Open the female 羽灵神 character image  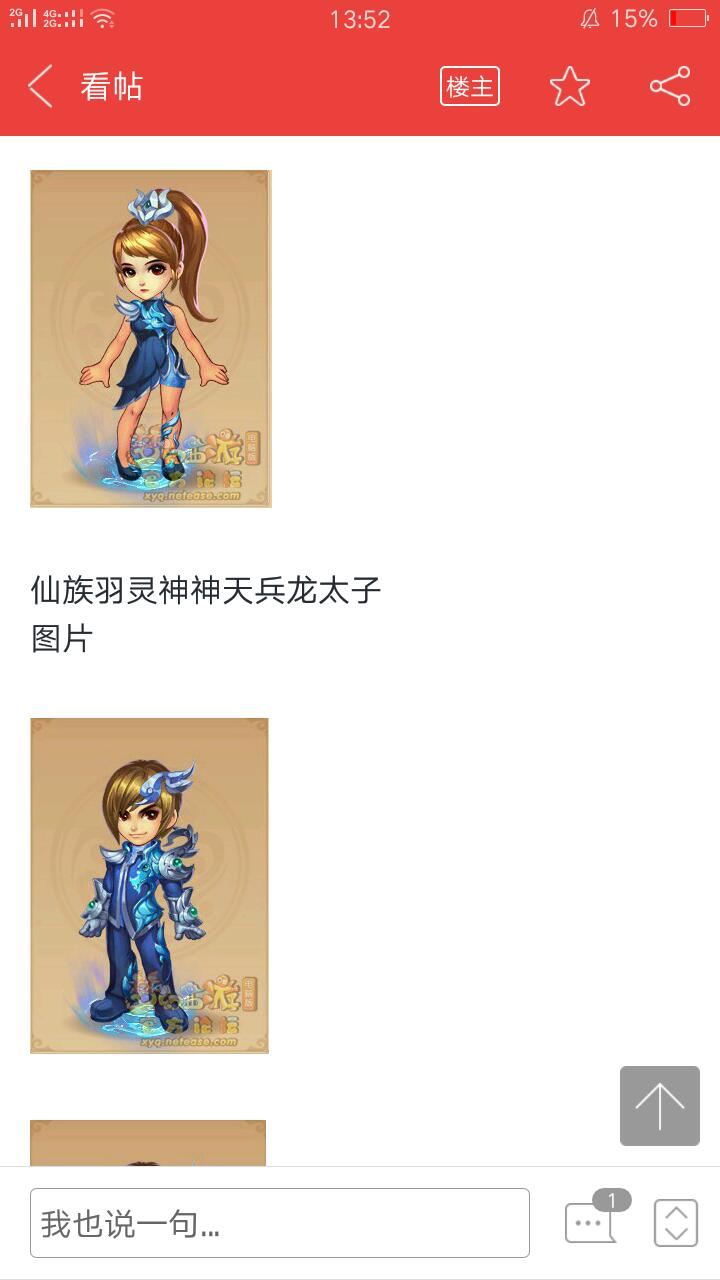(x=151, y=338)
